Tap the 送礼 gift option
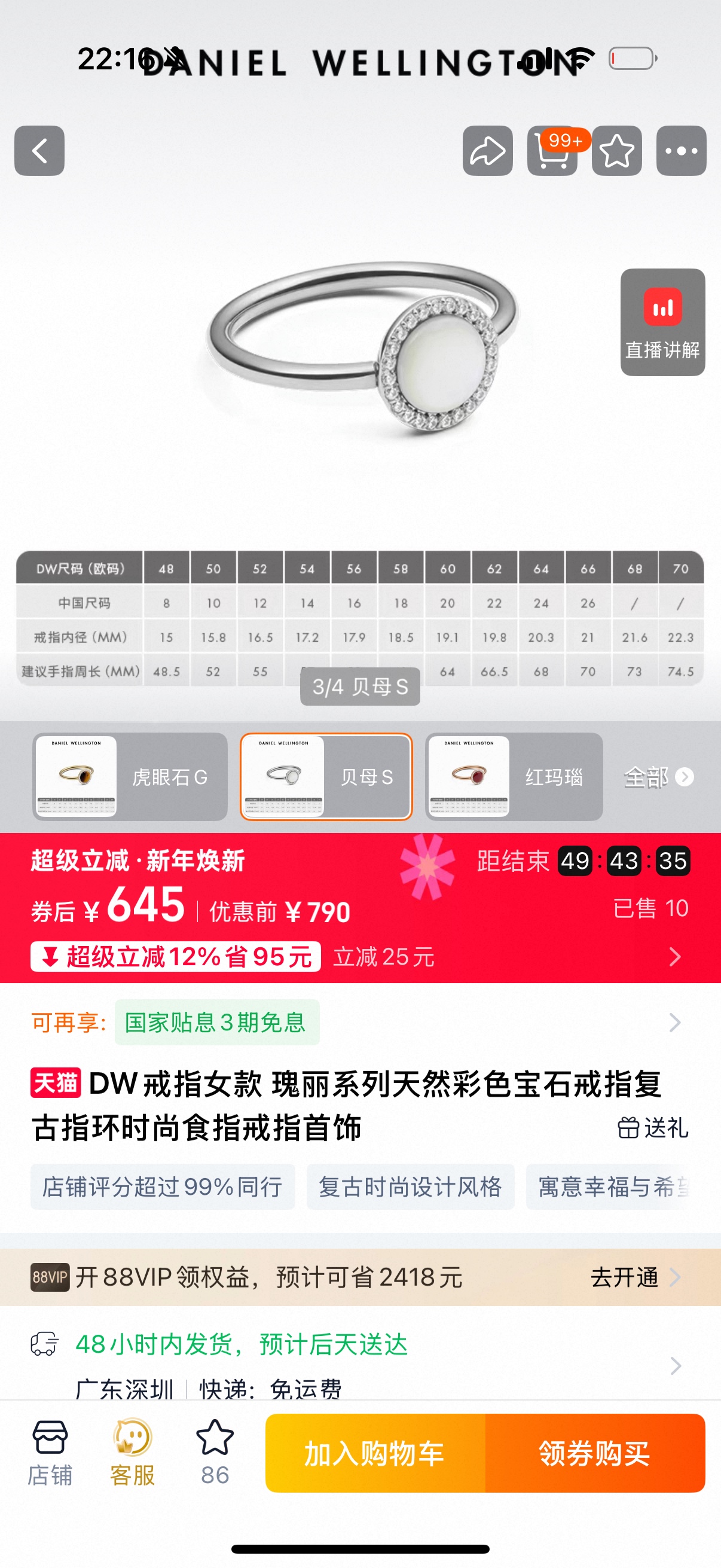 653,1128
